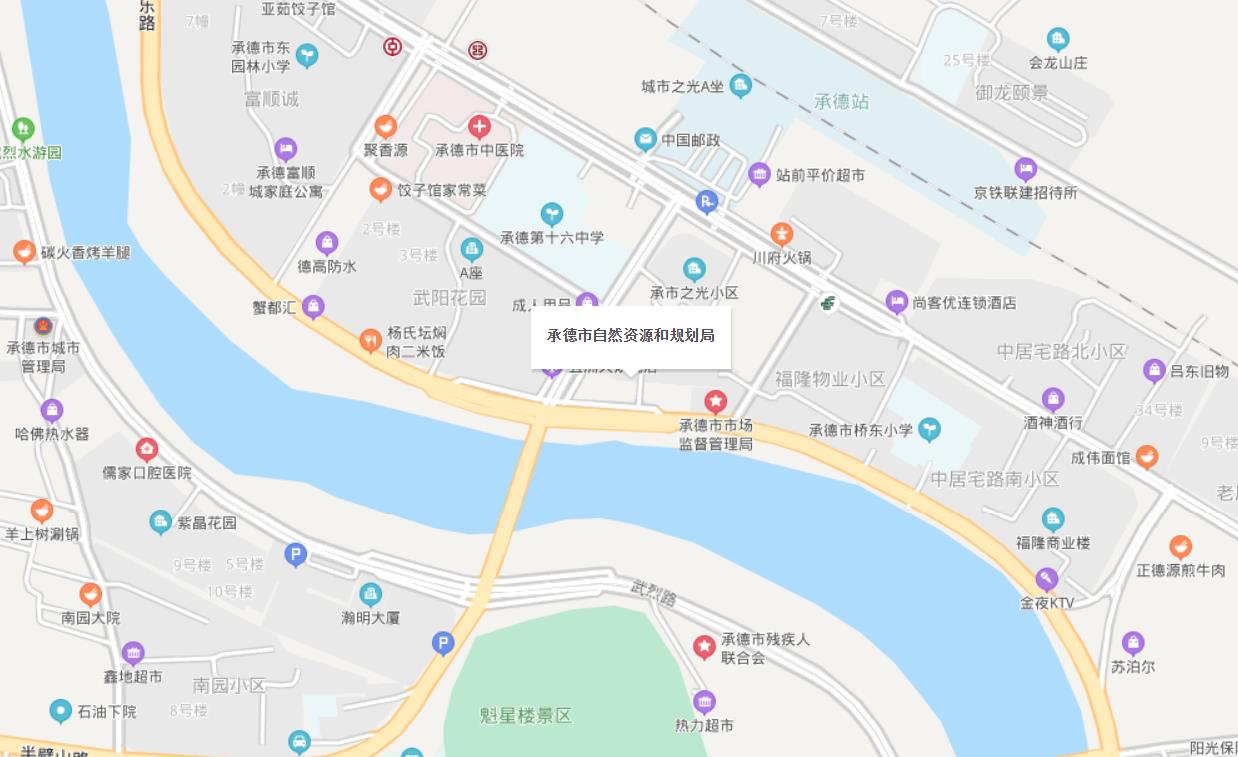The height and width of the screenshot is (757, 1238).
Task: Tap the 承德市自然资源和规划局 info label
Action: tap(630, 336)
